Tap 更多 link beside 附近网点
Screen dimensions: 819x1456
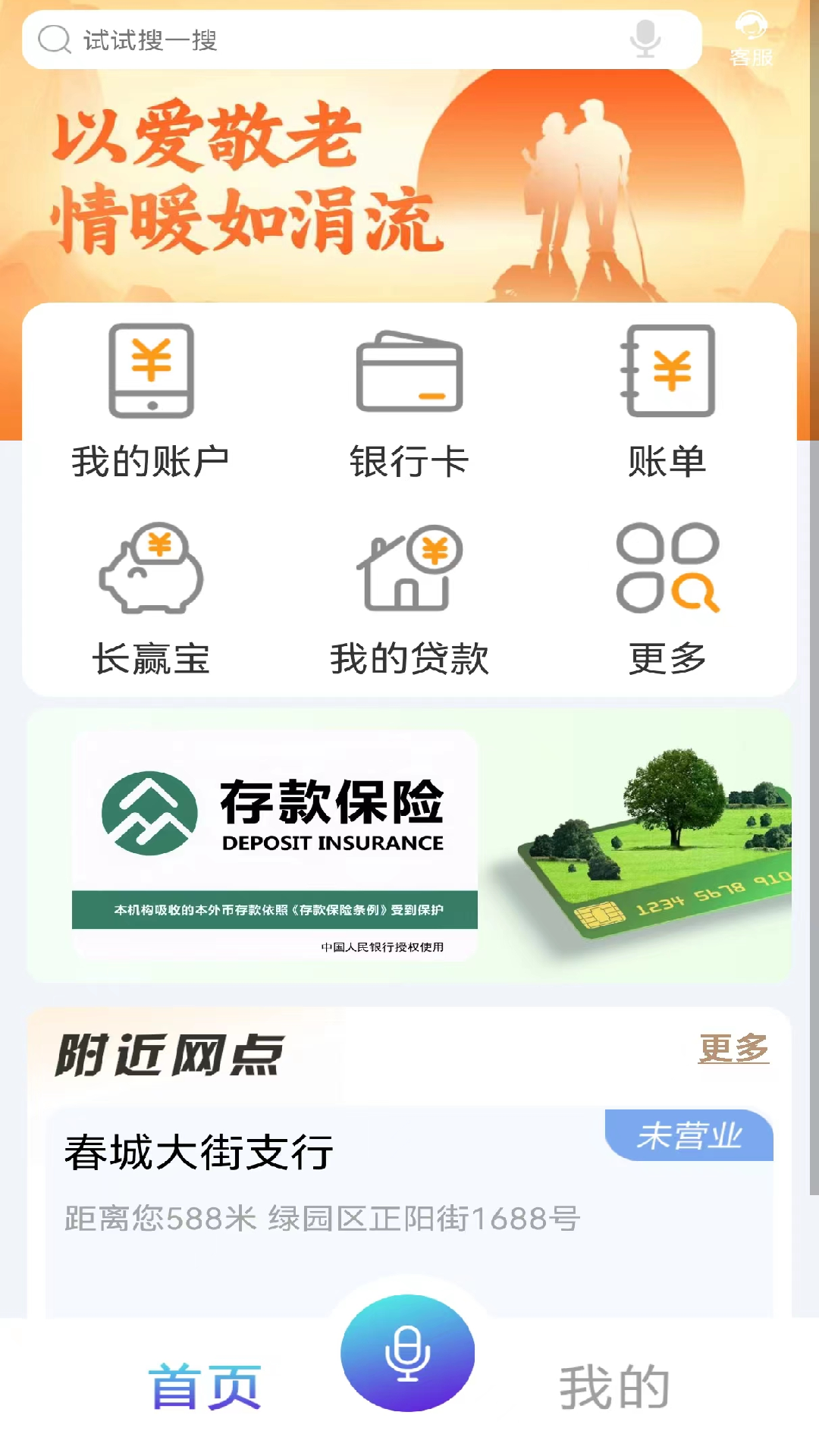coord(733,1049)
